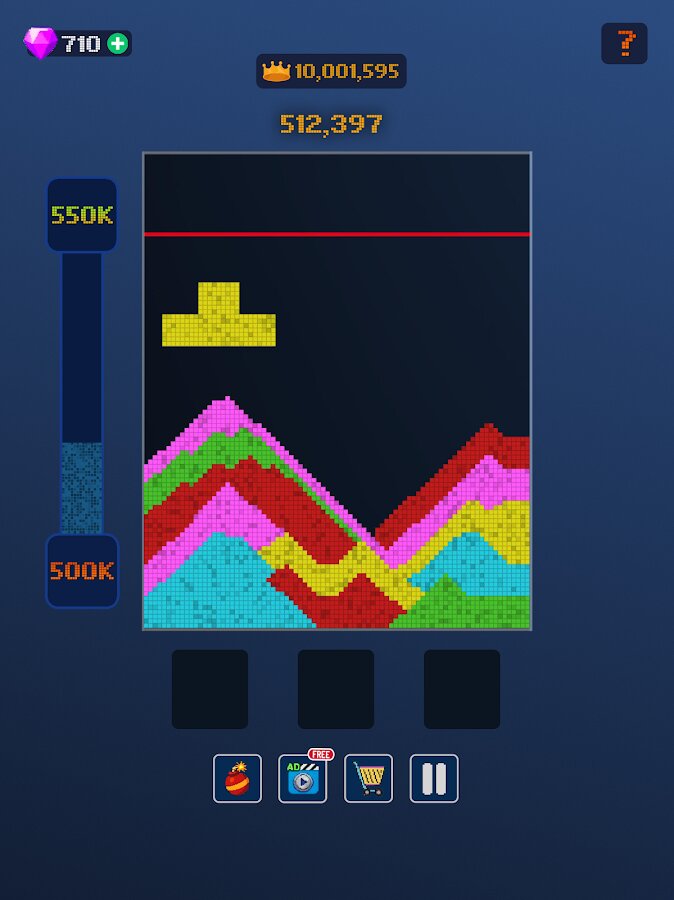The height and width of the screenshot is (900, 674).
Task: Add more gems with the plus button
Action: (x=118, y=44)
